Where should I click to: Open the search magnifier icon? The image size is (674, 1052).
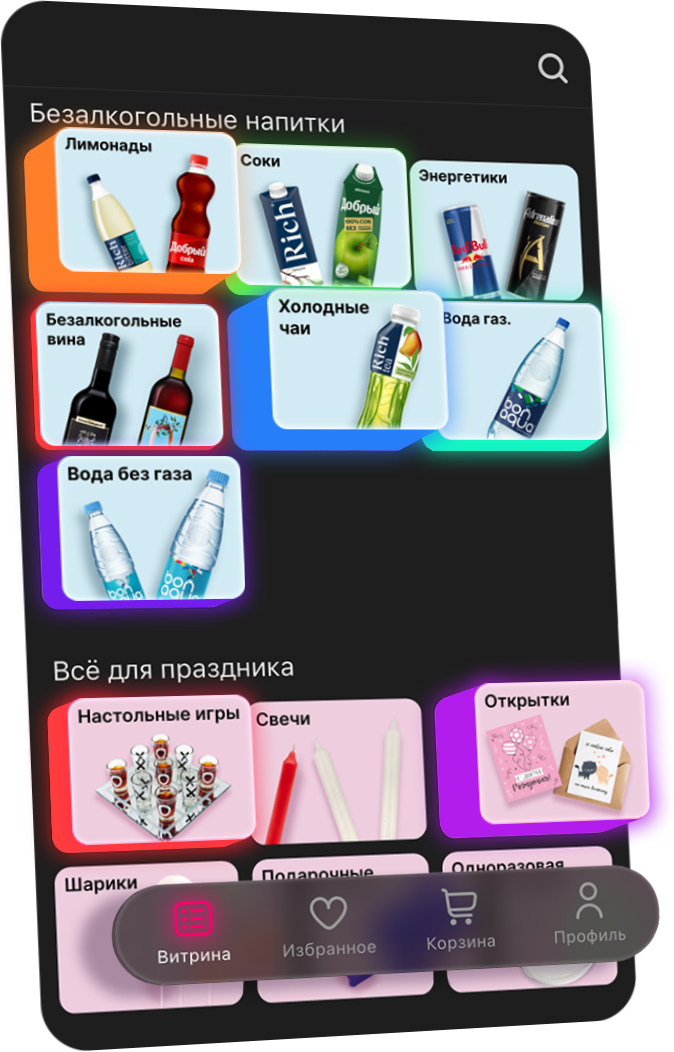point(553,68)
